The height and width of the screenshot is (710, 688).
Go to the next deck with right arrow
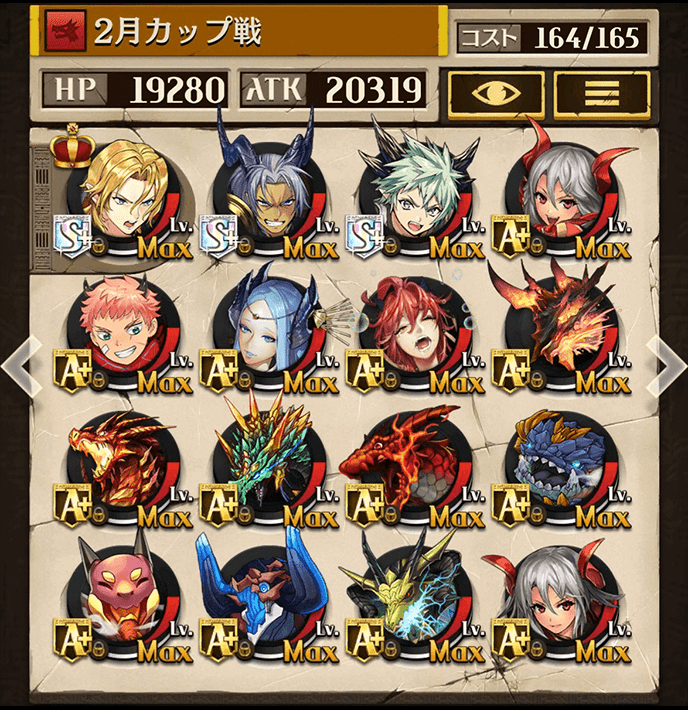[x=666, y=365]
